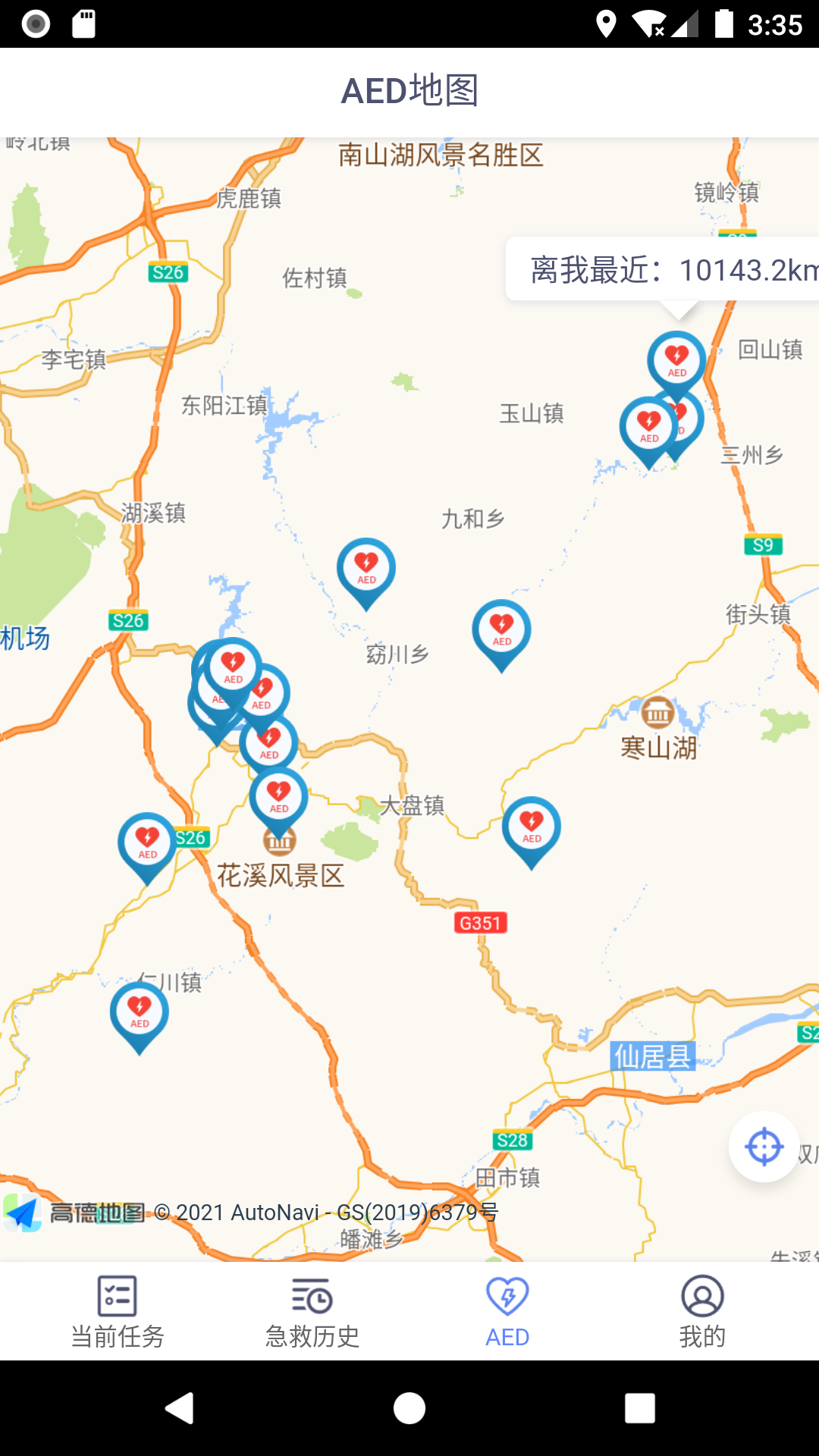Select the AED marker above 花溪风景区
The height and width of the screenshot is (1456, 819).
point(279,797)
